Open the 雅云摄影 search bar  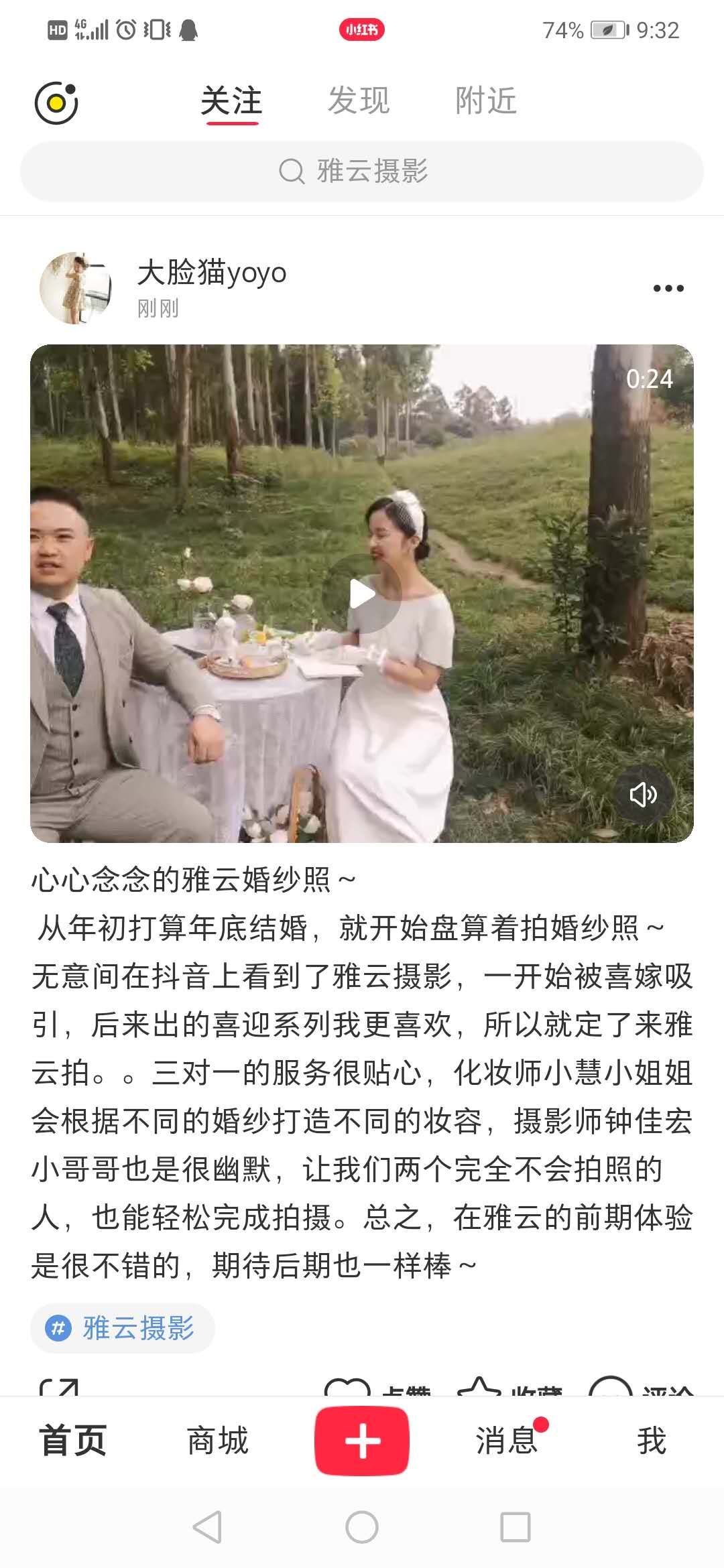[362, 172]
